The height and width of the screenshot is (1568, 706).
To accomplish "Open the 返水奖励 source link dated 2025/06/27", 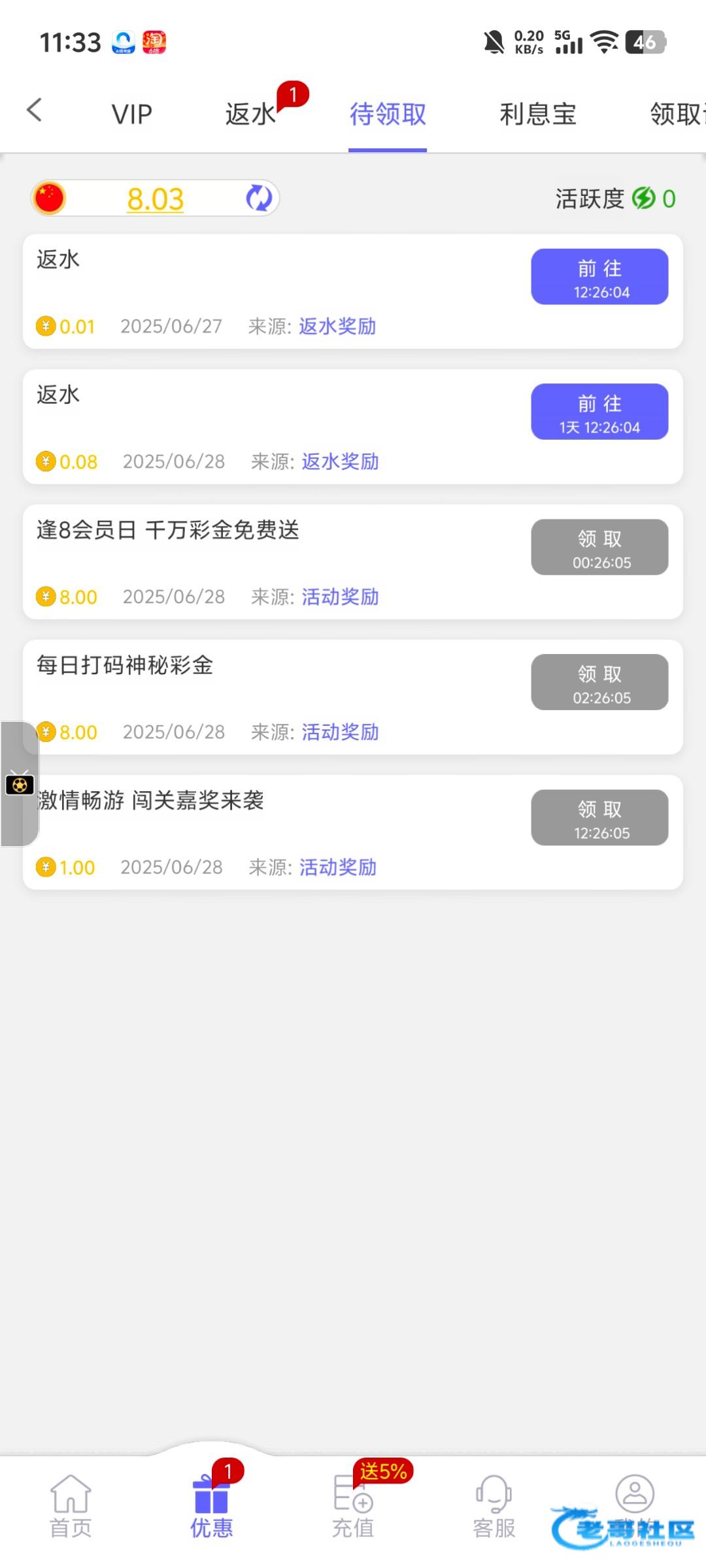I will click(337, 326).
